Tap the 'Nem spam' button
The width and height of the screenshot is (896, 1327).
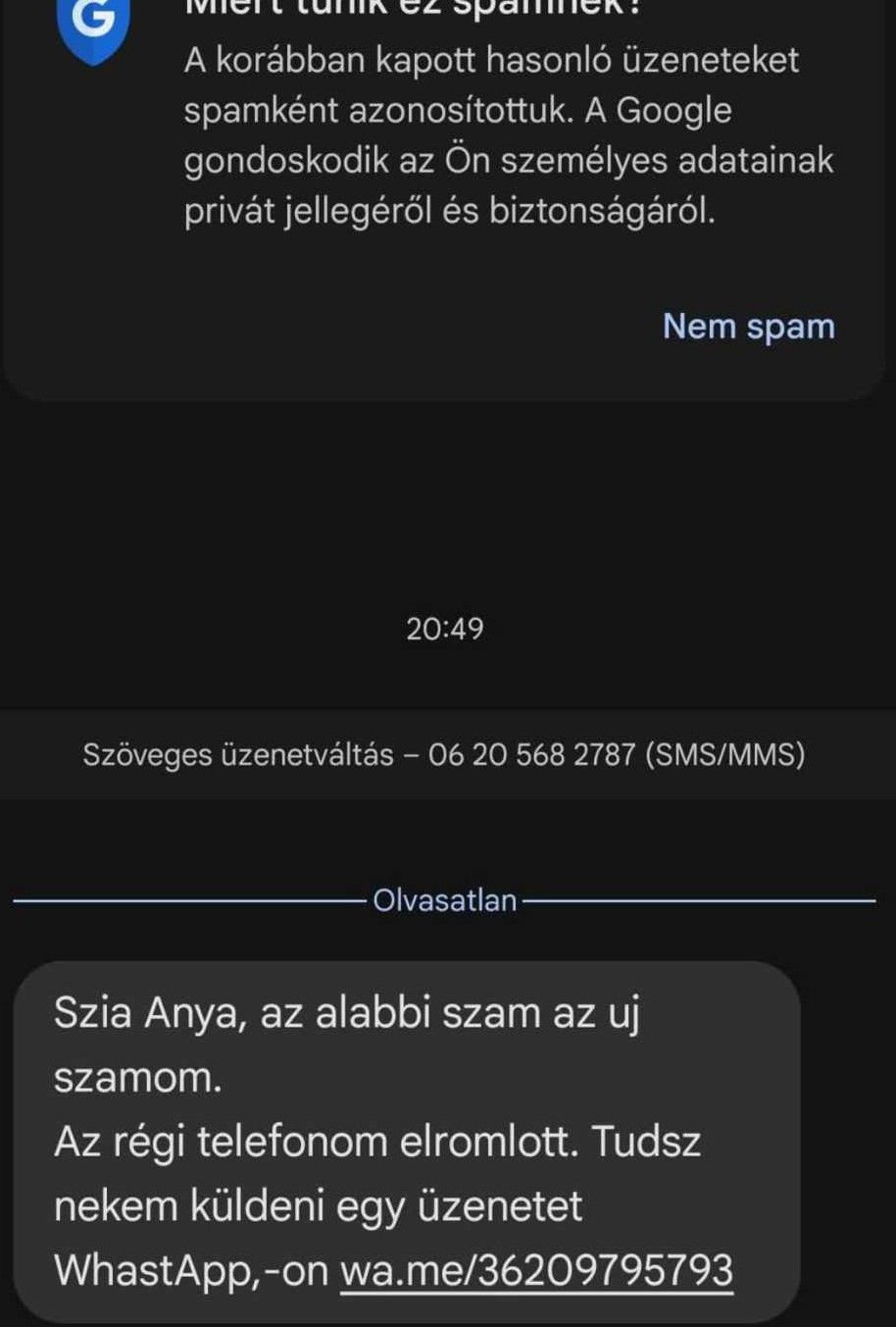(x=748, y=327)
